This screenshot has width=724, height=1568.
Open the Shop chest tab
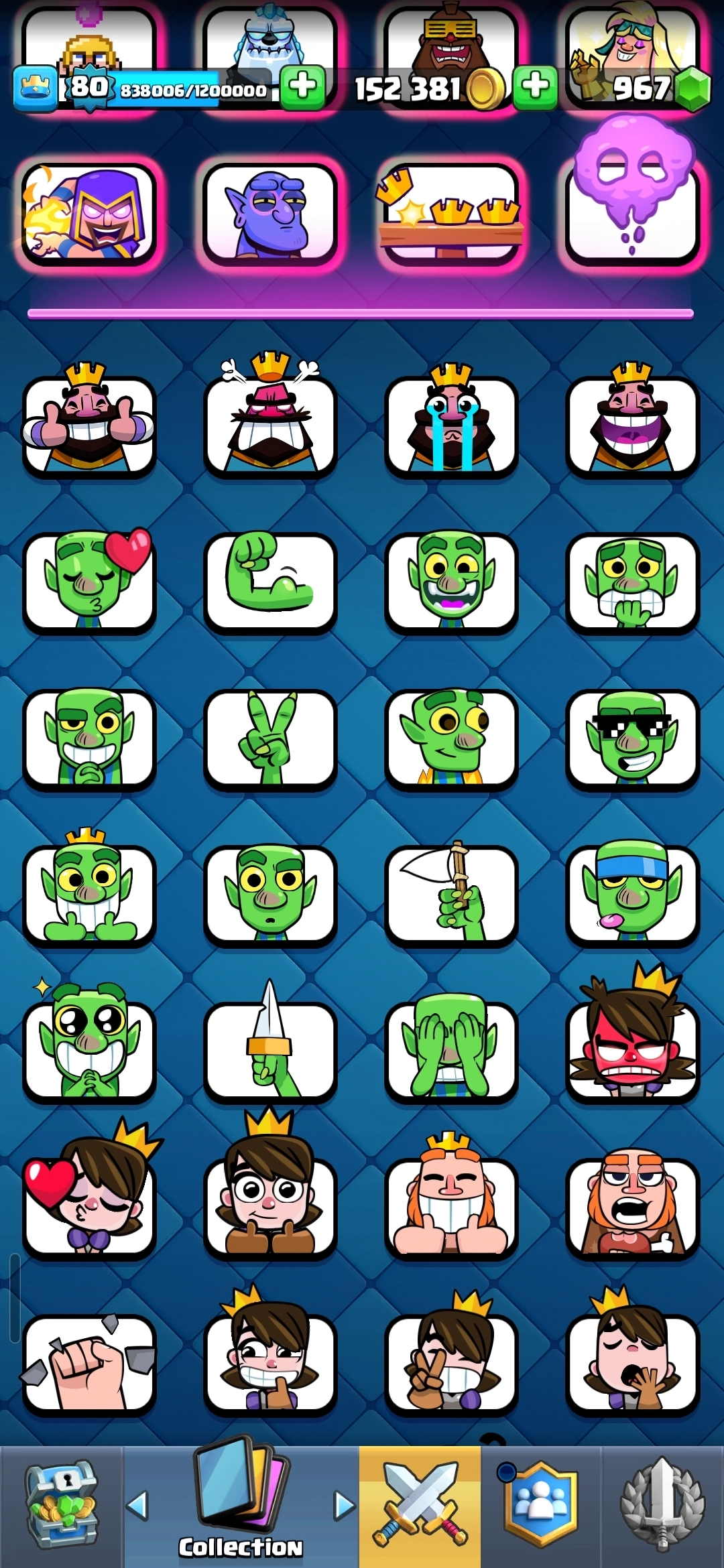[x=62, y=1506]
